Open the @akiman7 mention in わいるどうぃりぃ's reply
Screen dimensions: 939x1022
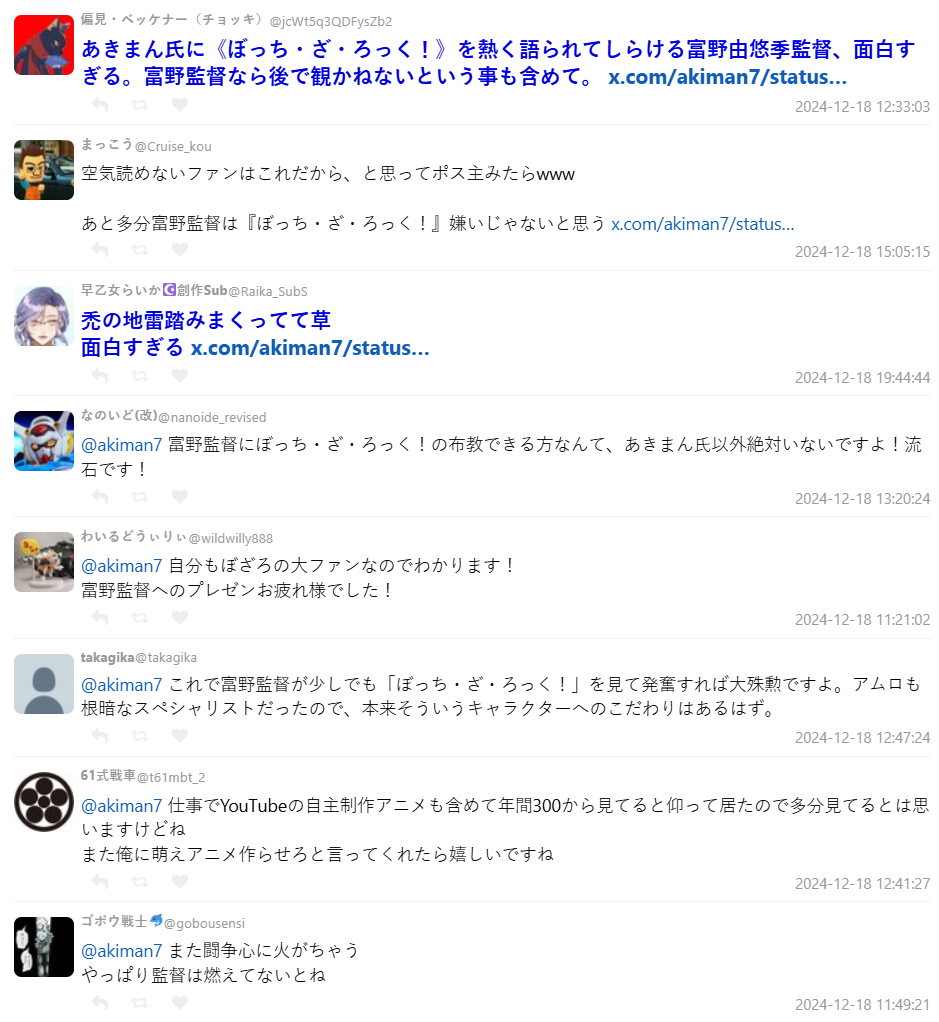[121, 565]
